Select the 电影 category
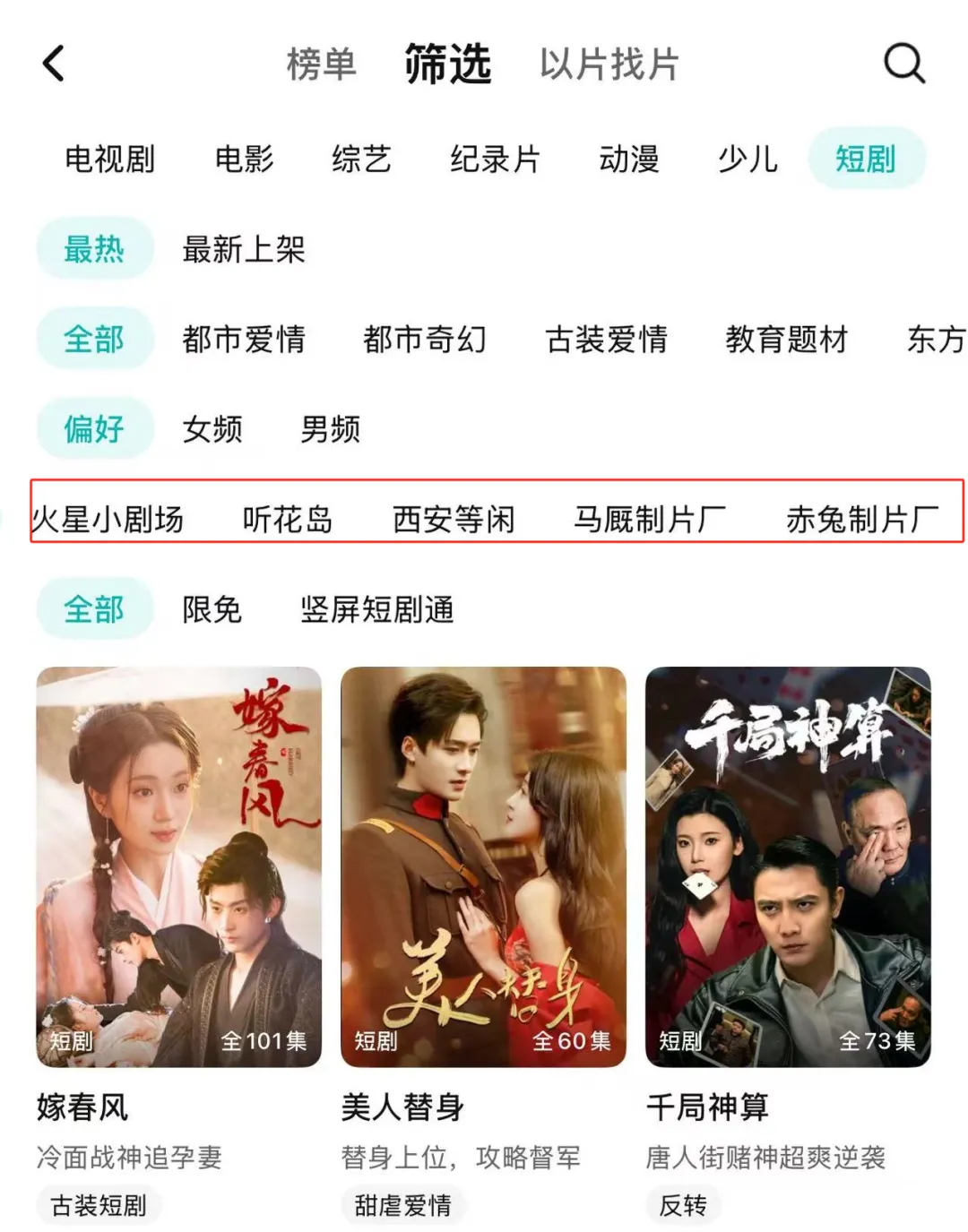Image resolution: width=968 pixels, height=1232 pixels. point(244,159)
